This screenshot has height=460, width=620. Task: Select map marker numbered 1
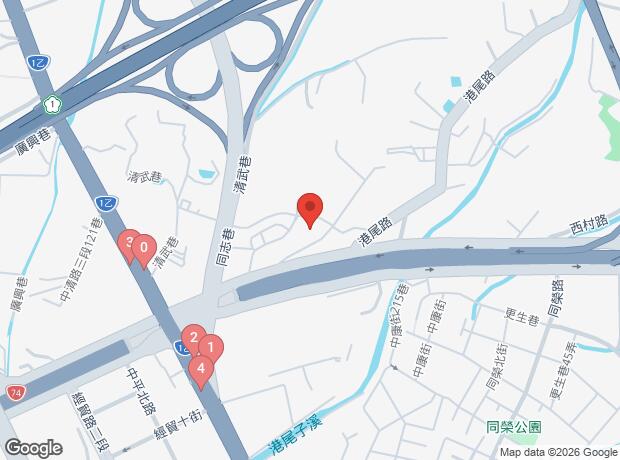tap(210, 349)
